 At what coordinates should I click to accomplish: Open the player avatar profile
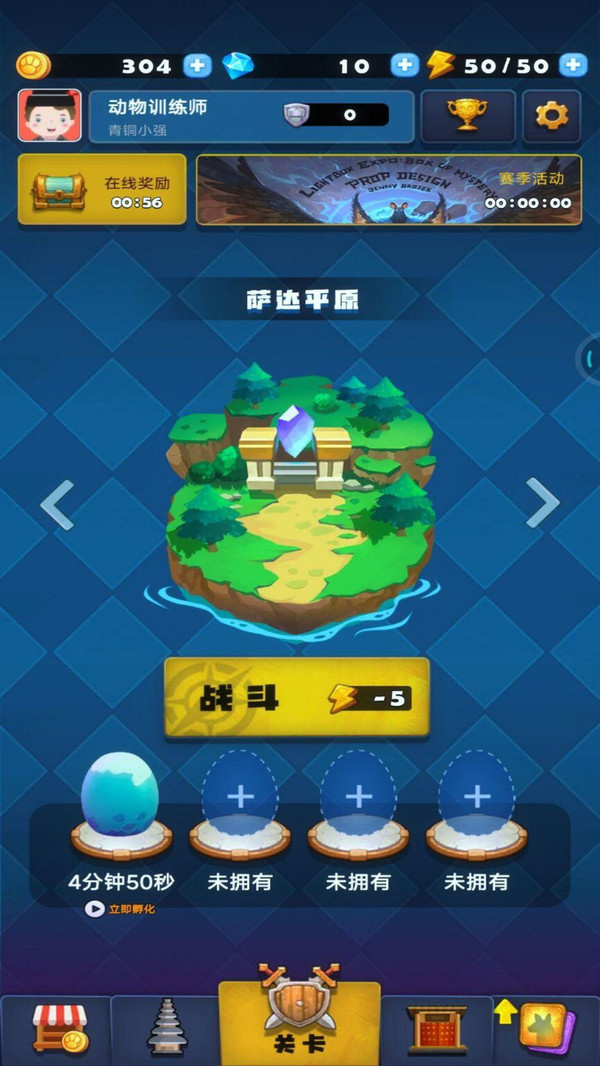[x=49, y=116]
